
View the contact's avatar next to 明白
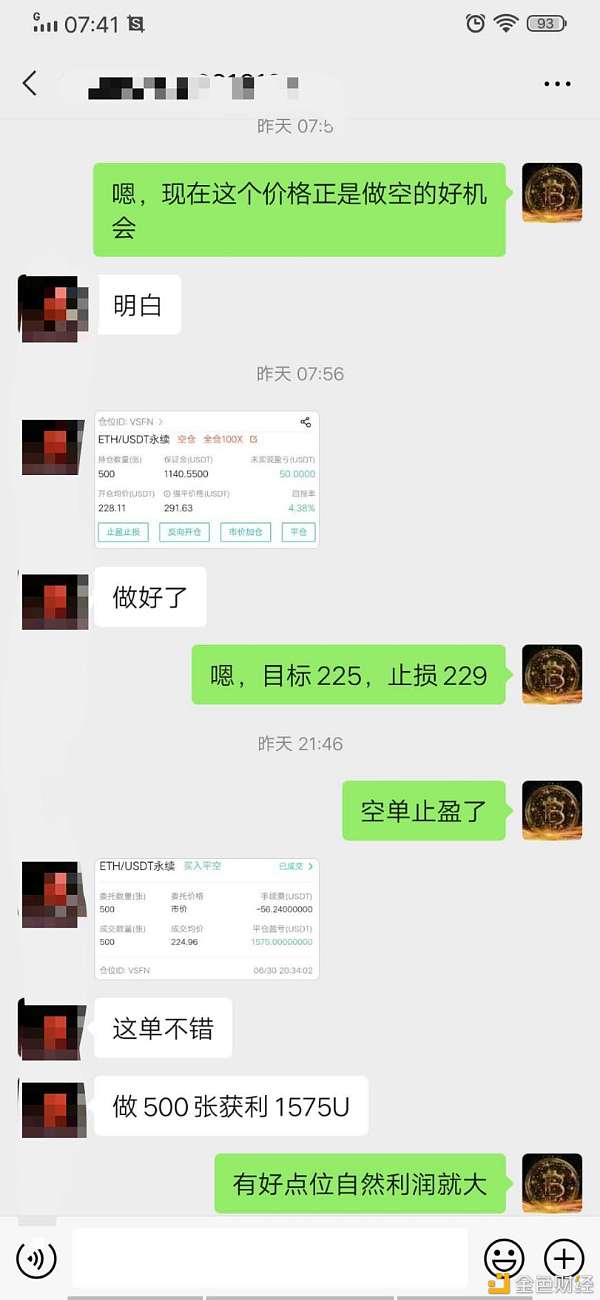pos(49,308)
